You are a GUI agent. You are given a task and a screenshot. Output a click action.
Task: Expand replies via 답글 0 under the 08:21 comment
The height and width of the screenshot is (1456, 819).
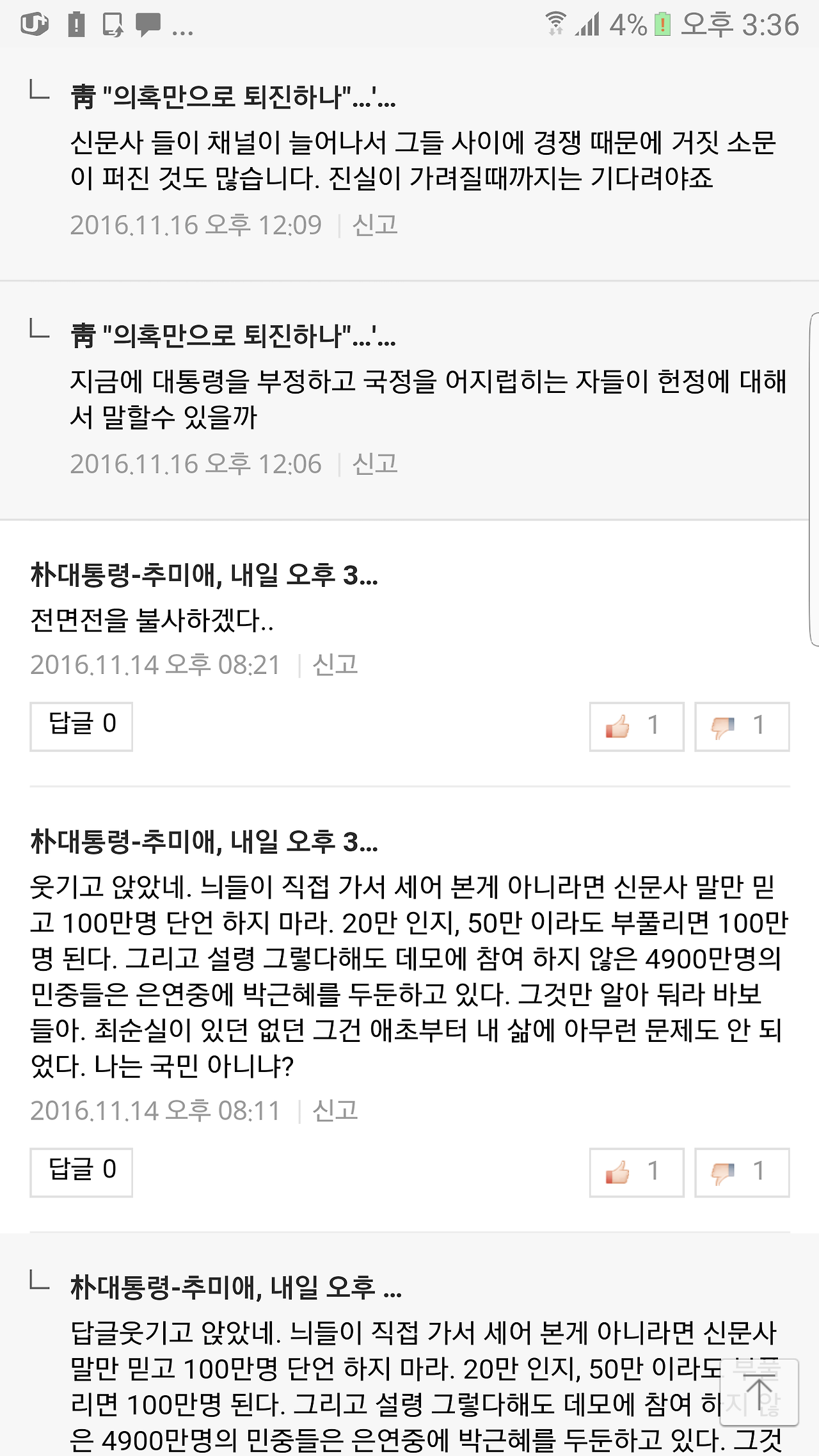click(x=81, y=727)
